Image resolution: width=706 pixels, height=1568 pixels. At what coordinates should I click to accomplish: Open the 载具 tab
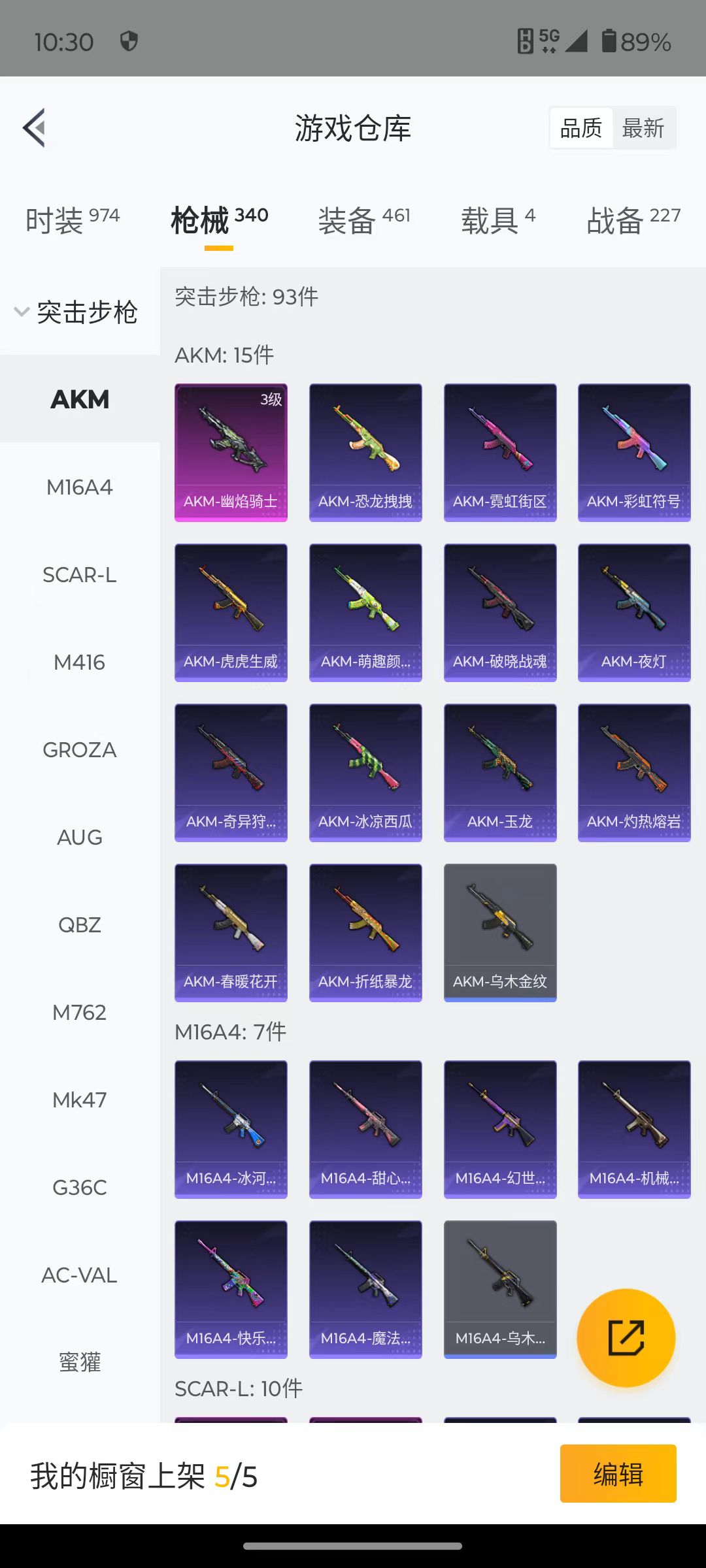(x=498, y=220)
